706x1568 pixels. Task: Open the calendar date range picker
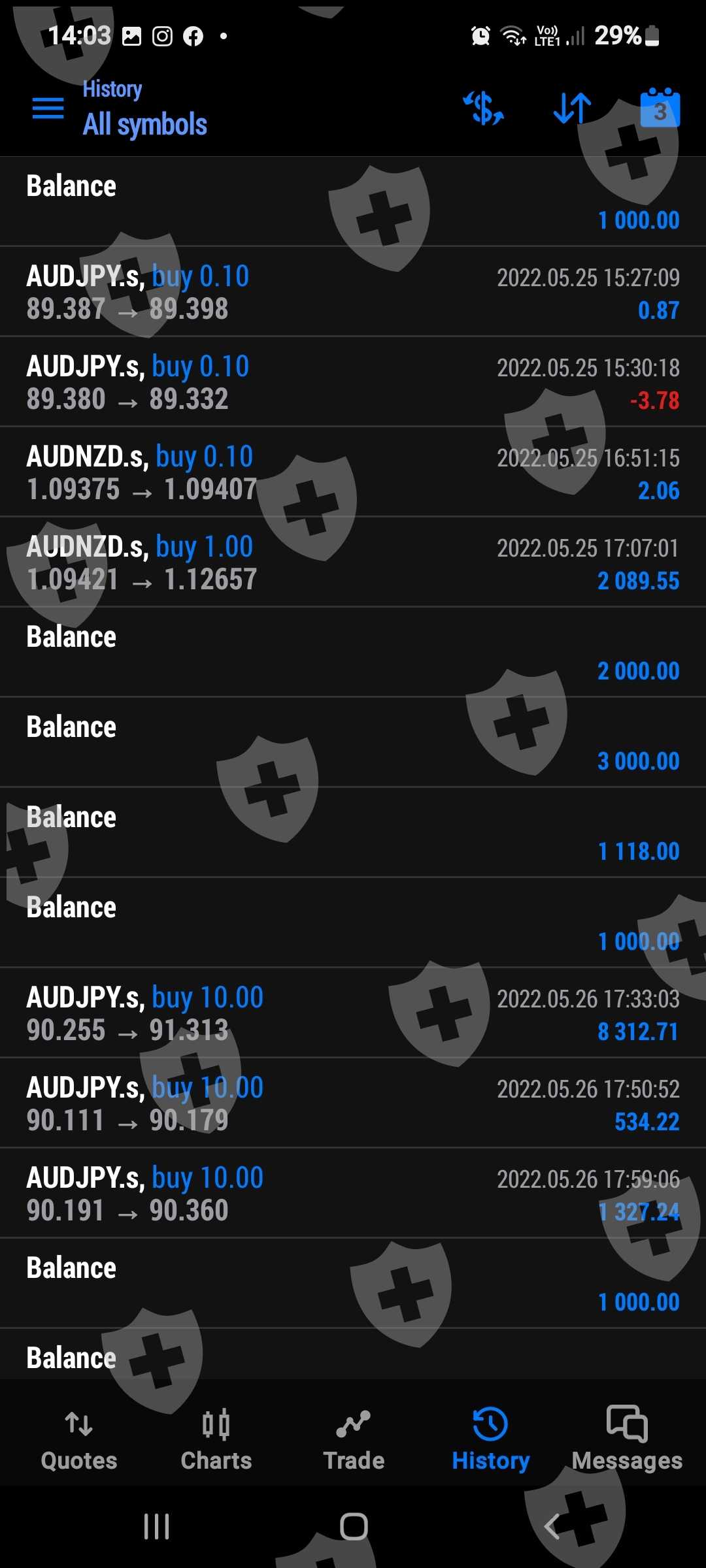coord(660,108)
